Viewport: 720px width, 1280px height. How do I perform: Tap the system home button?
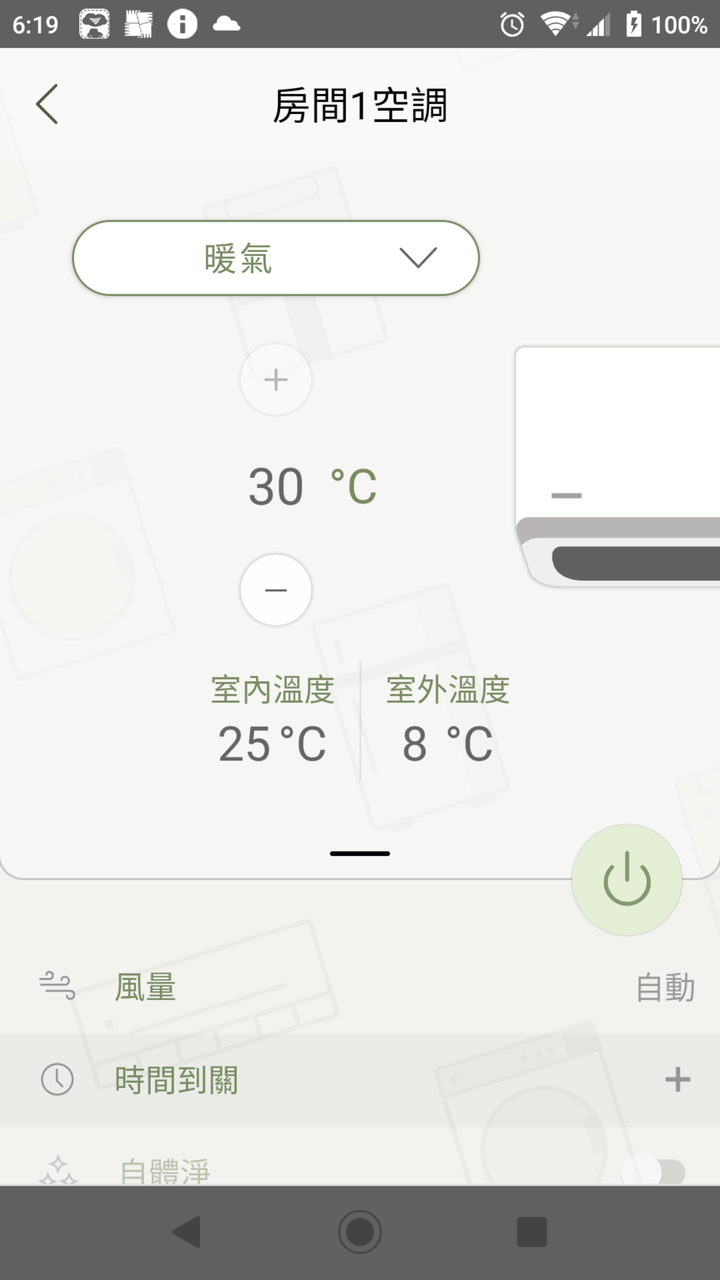(360, 1232)
